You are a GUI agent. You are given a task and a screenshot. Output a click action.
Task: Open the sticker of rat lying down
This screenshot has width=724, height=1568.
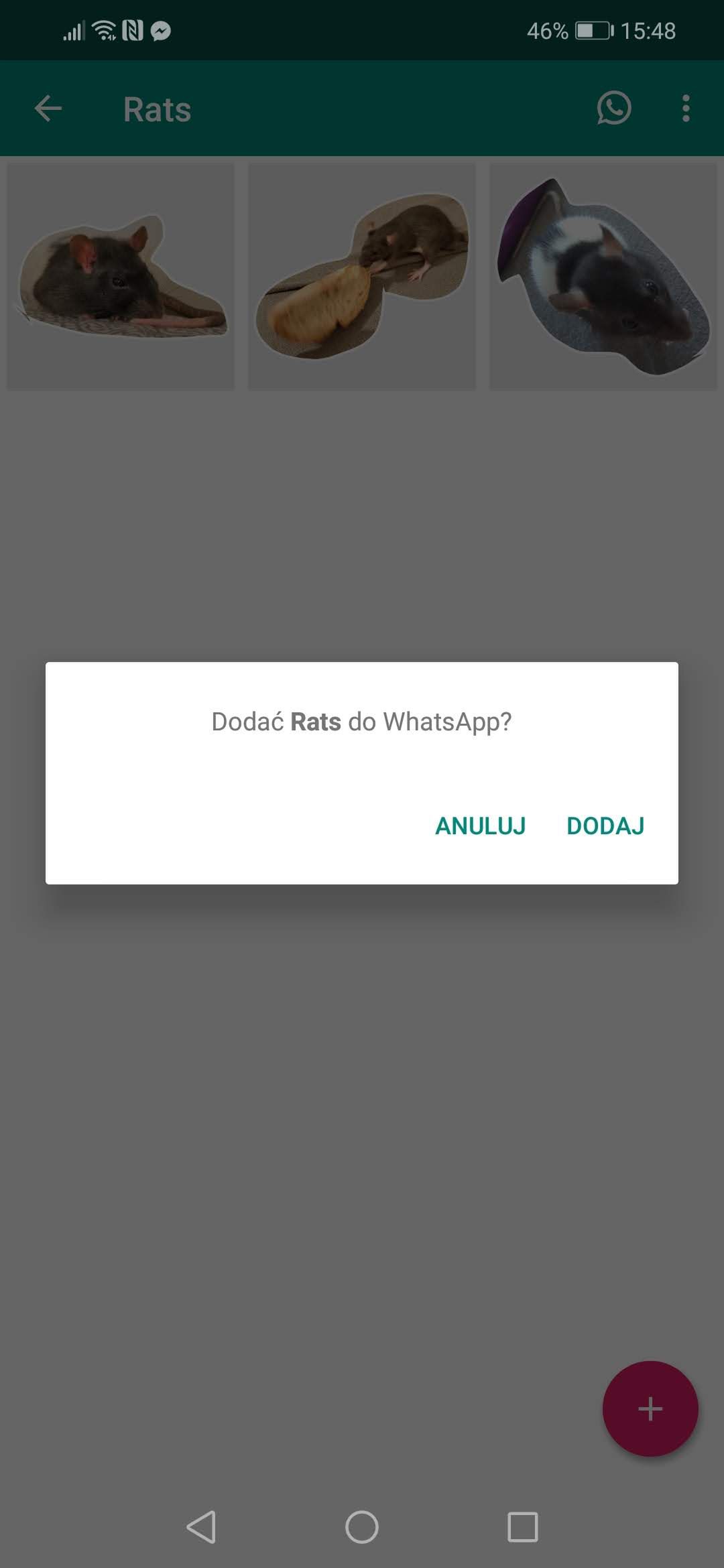[x=121, y=276]
